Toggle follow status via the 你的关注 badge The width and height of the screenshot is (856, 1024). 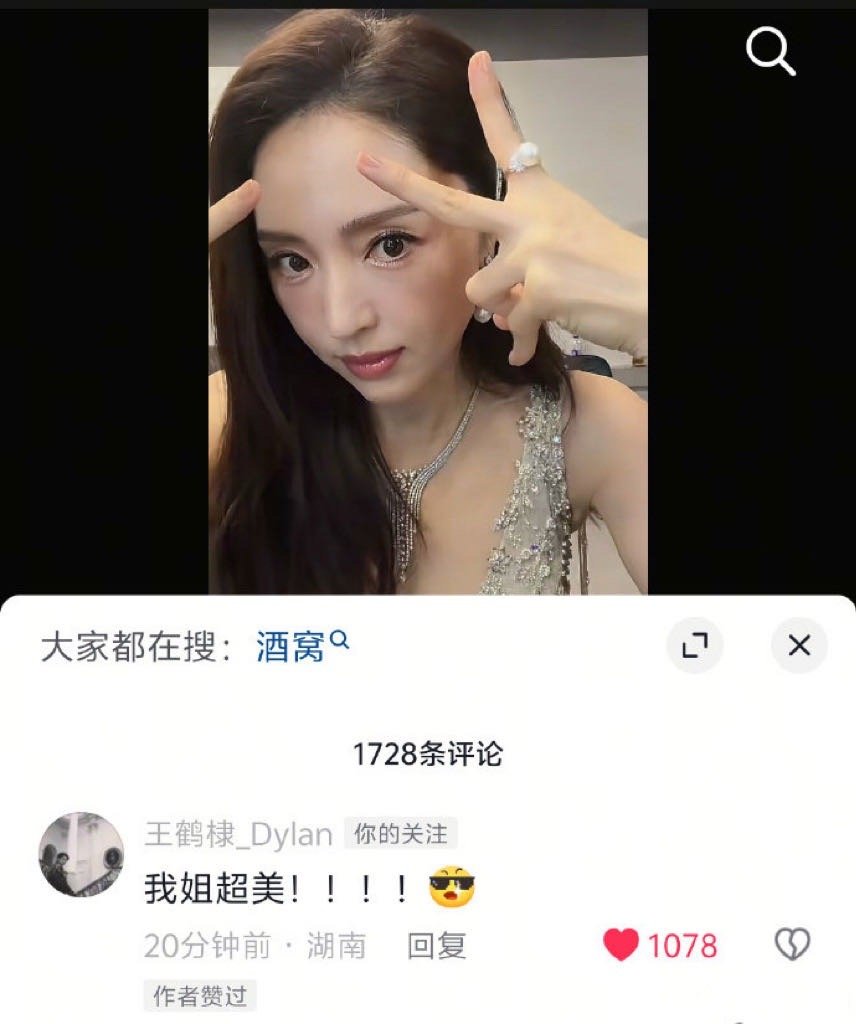tap(402, 834)
